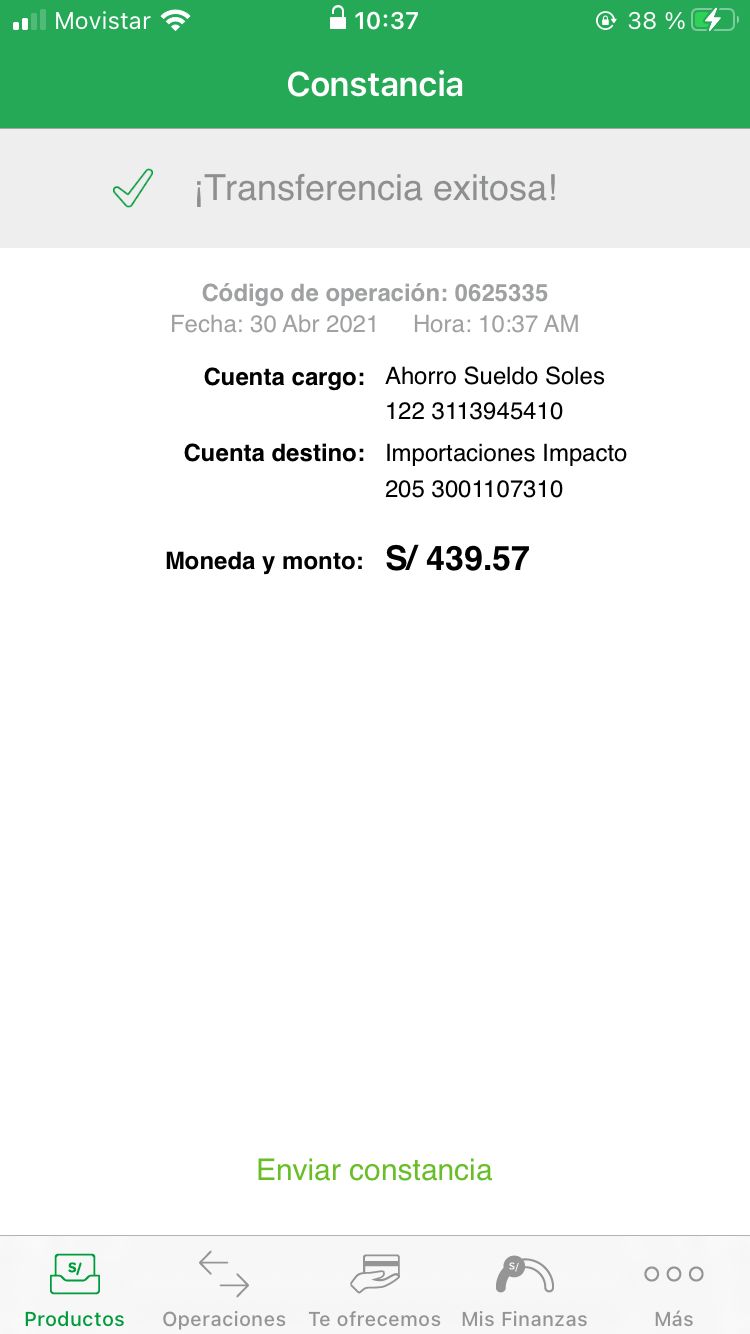
Task: Open the Productos tab
Action: [x=75, y=1288]
